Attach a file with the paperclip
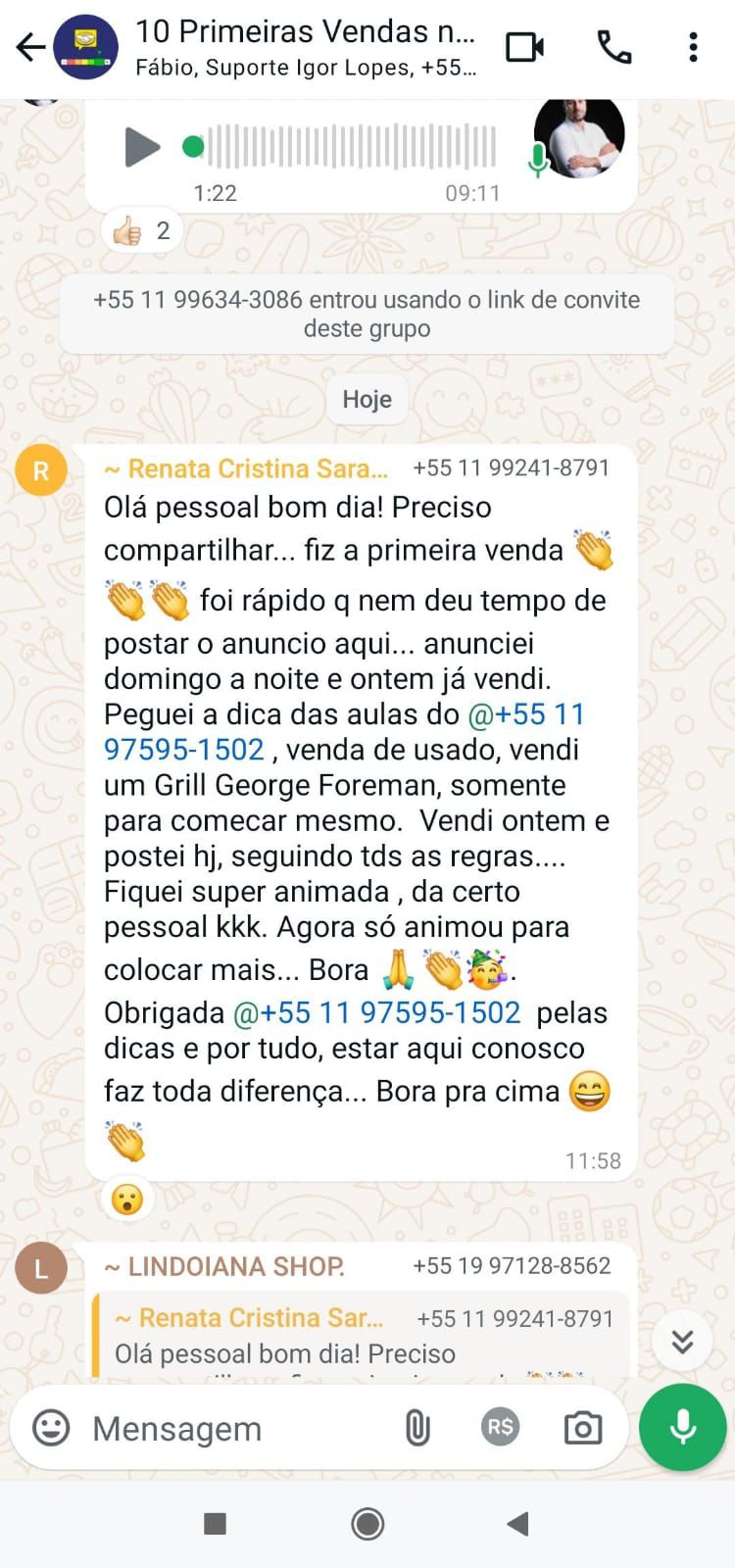 tap(417, 1428)
